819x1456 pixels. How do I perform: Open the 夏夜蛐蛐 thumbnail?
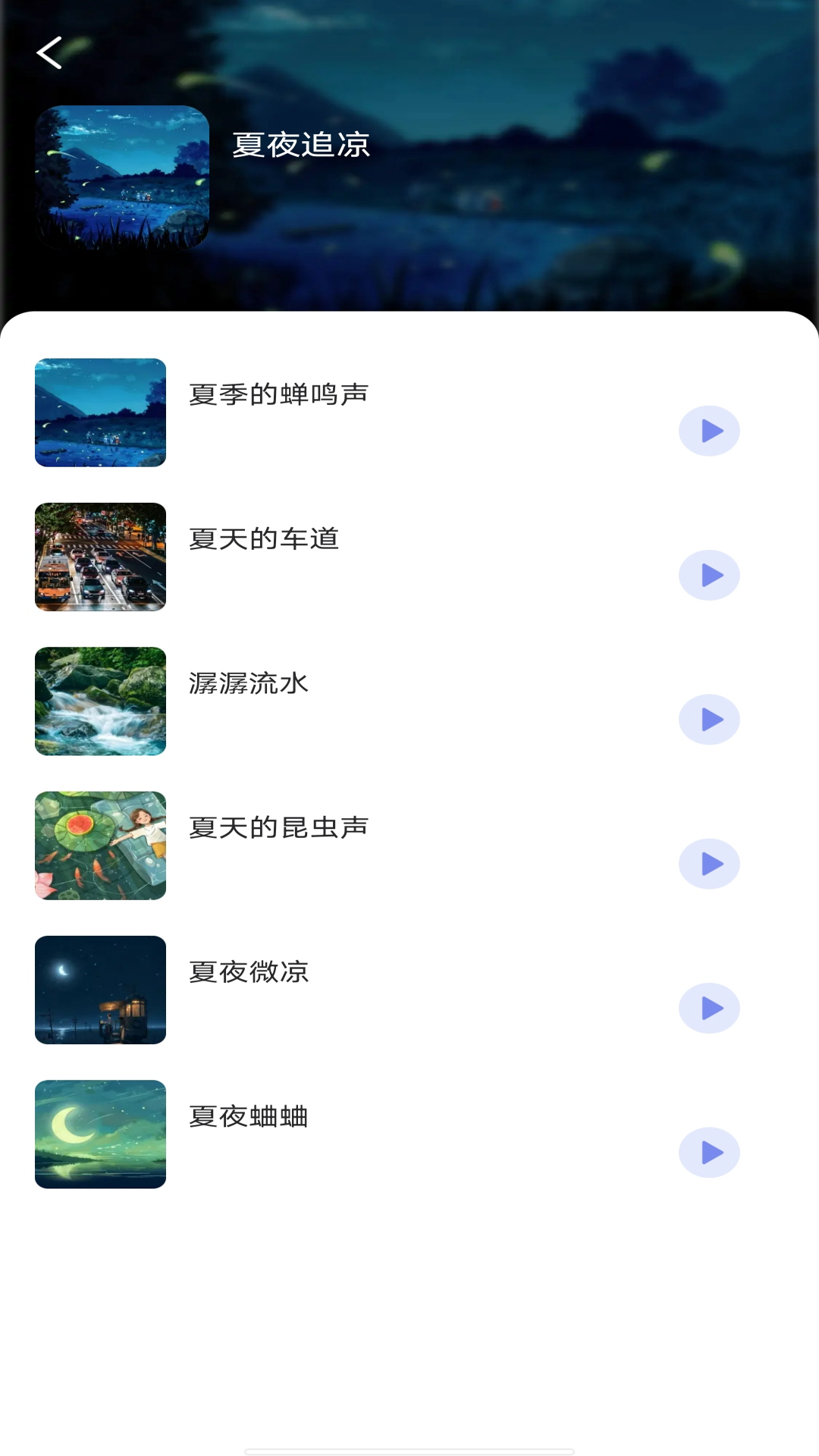tap(100, 1134)
